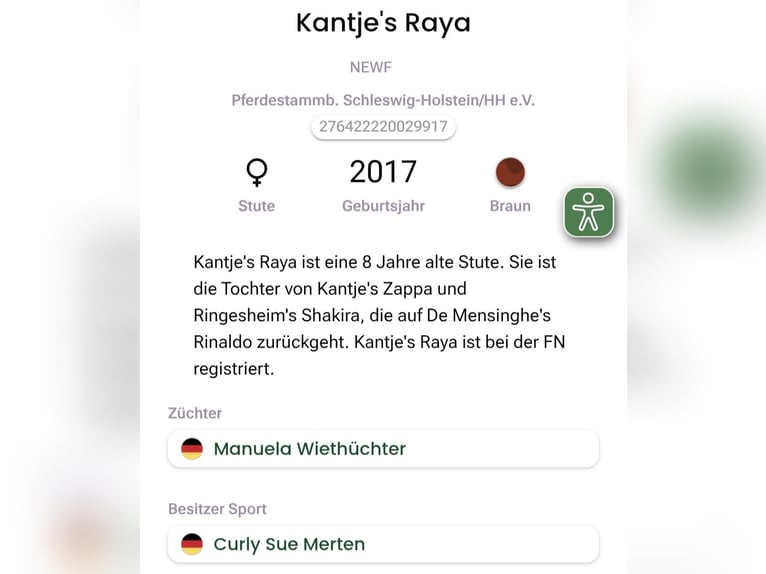Open breeder Manuela Wiethüchter

383,449
